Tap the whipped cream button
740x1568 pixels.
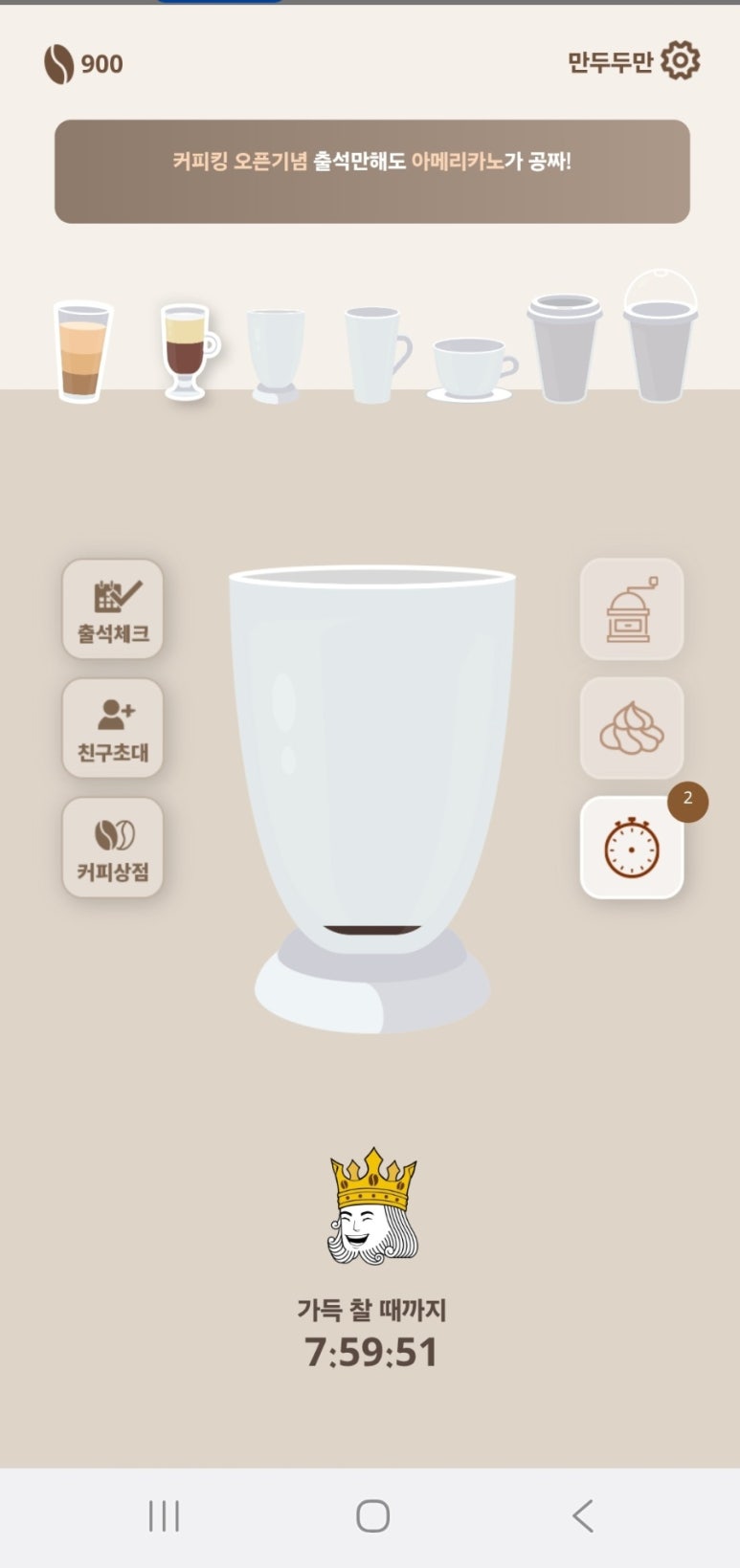point(632,729)
